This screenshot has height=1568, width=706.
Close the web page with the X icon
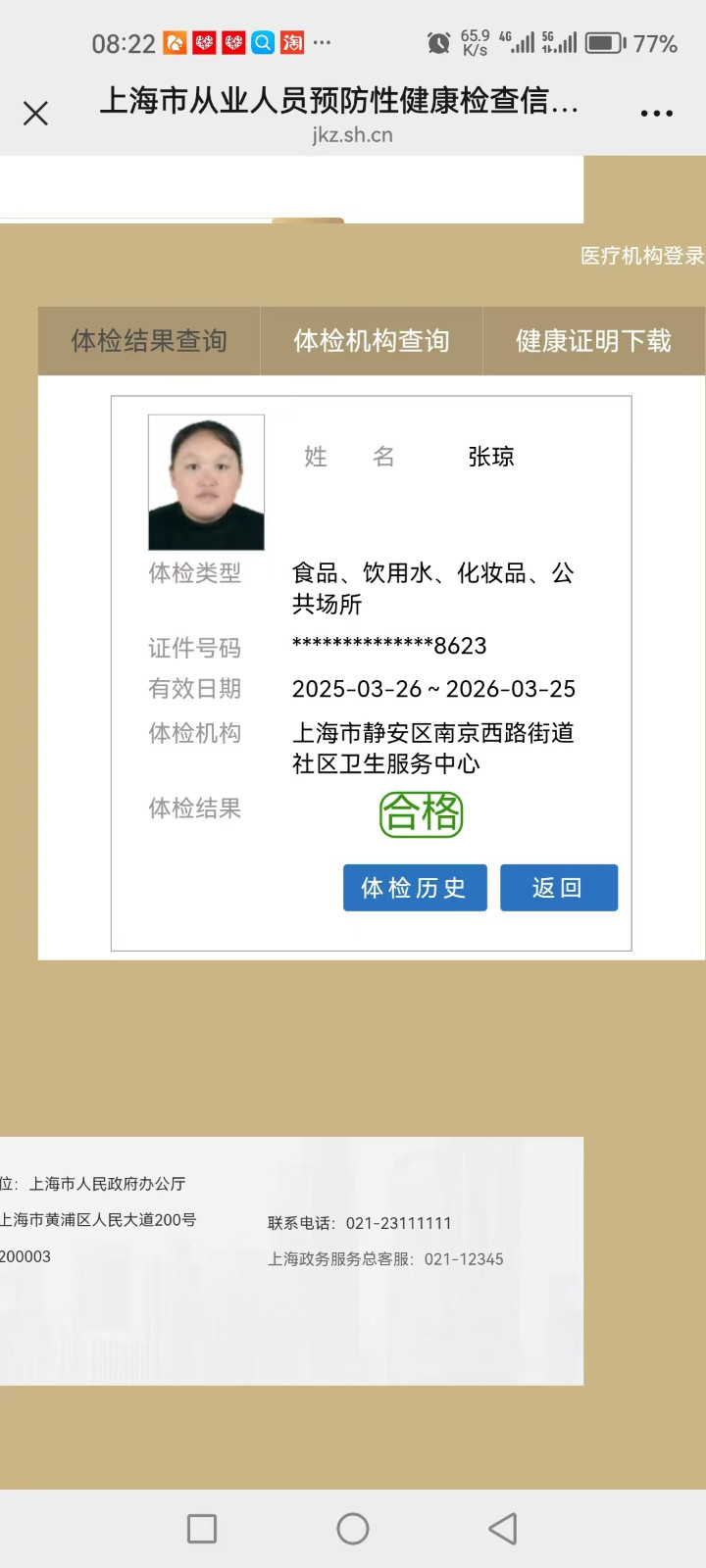[x=35, y=114]
